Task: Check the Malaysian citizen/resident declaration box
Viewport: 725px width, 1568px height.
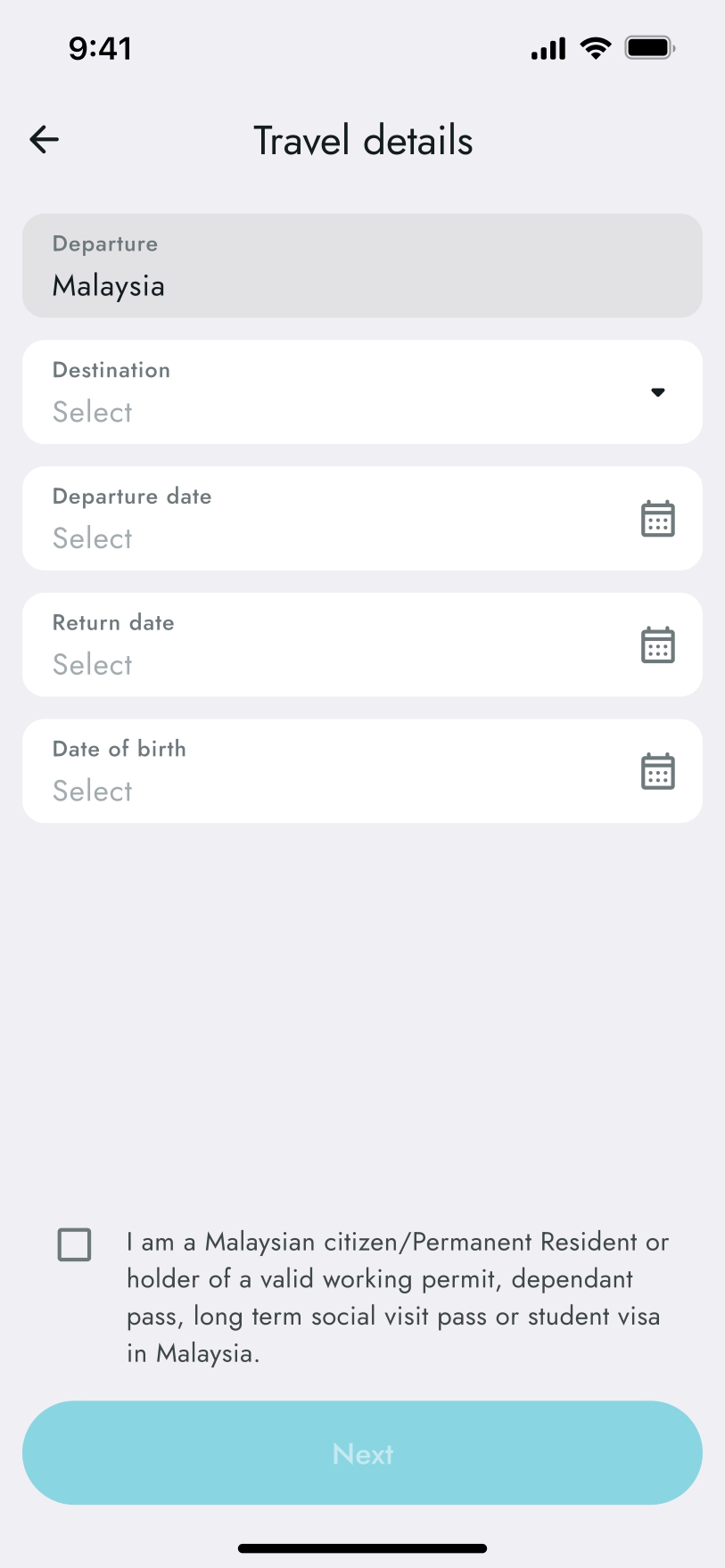Action: (x=75, y=1244)
